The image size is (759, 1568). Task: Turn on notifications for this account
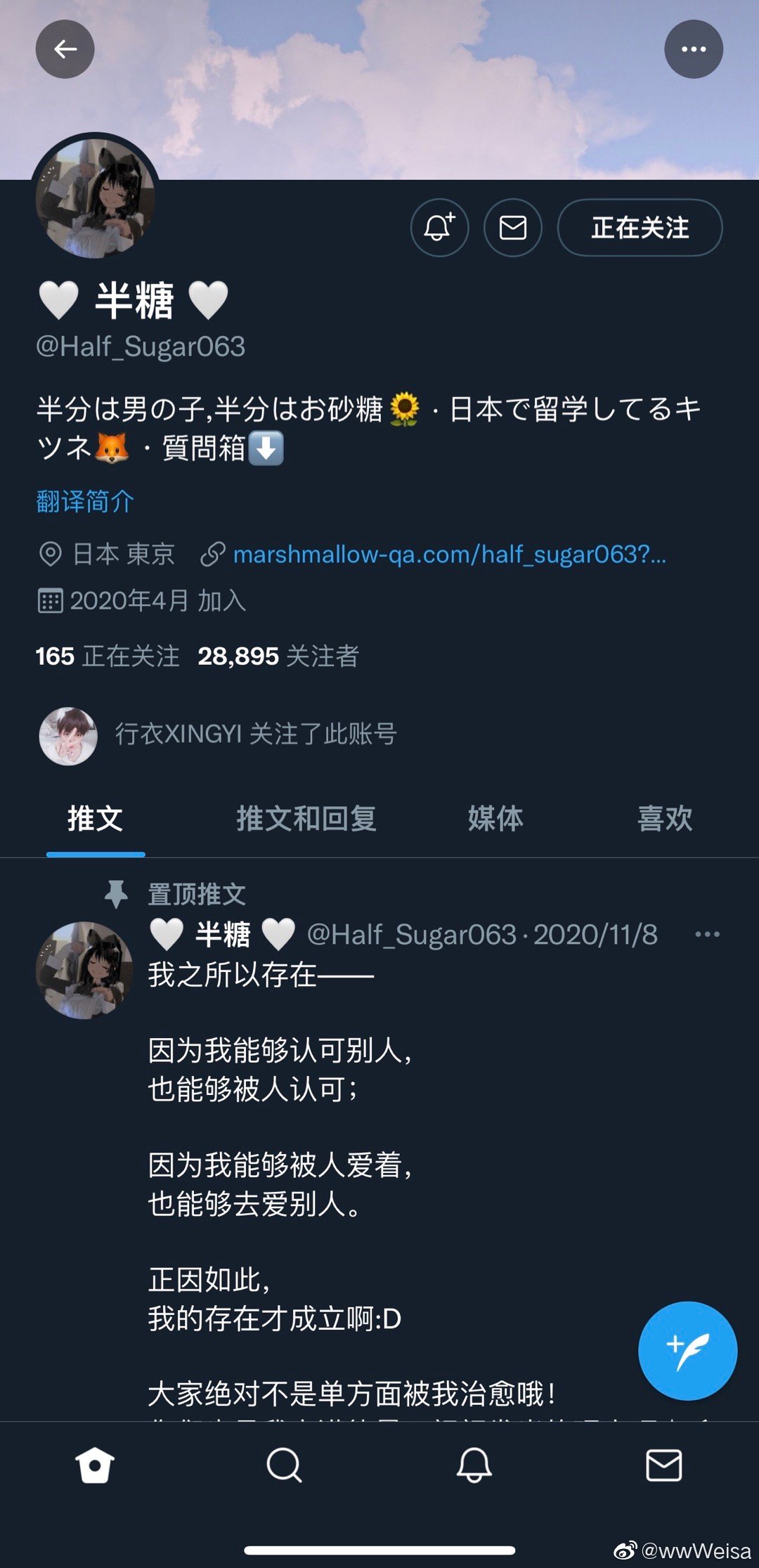[x=439, y=228]
